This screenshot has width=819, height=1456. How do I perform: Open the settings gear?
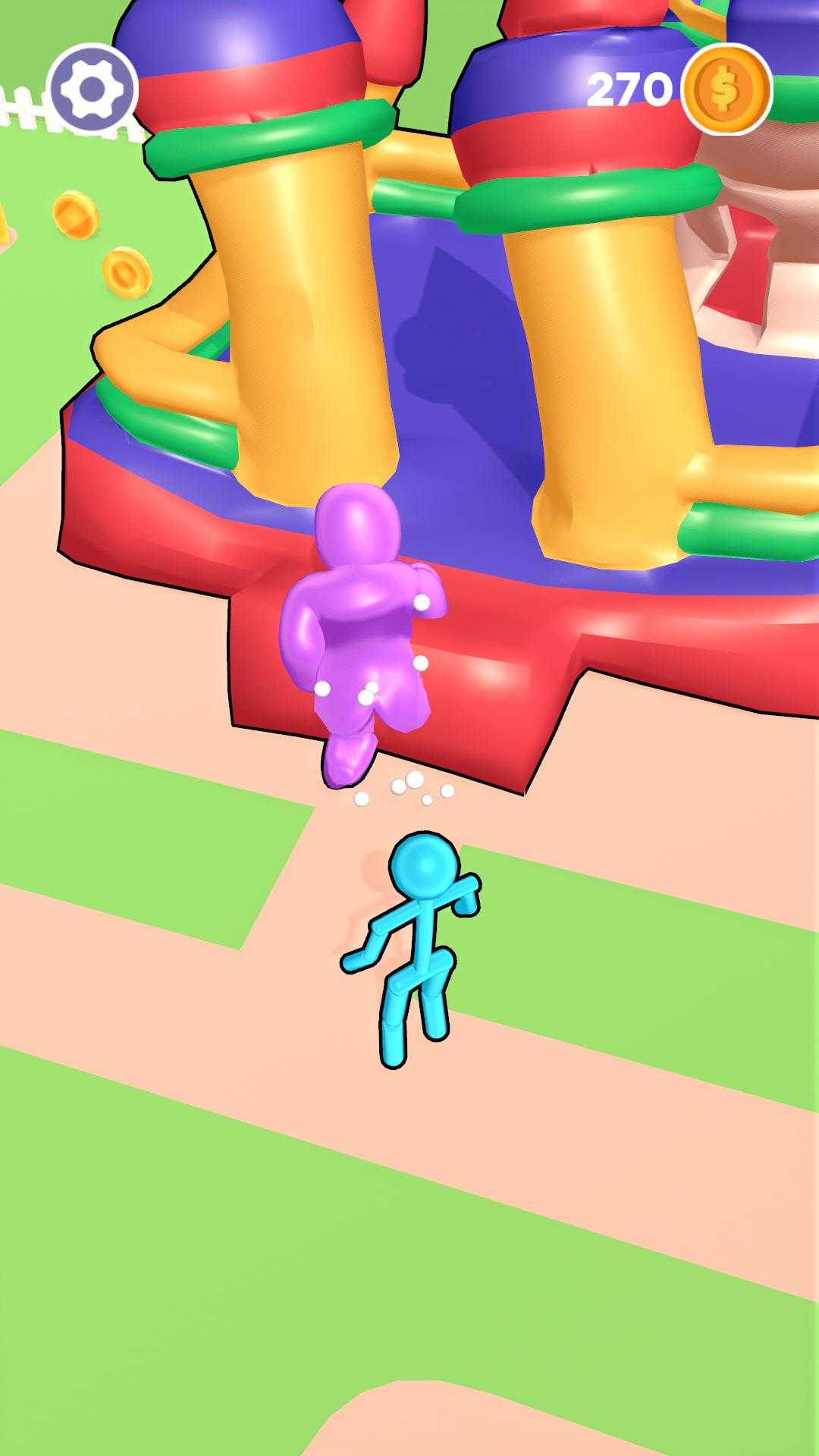point(92,89)
